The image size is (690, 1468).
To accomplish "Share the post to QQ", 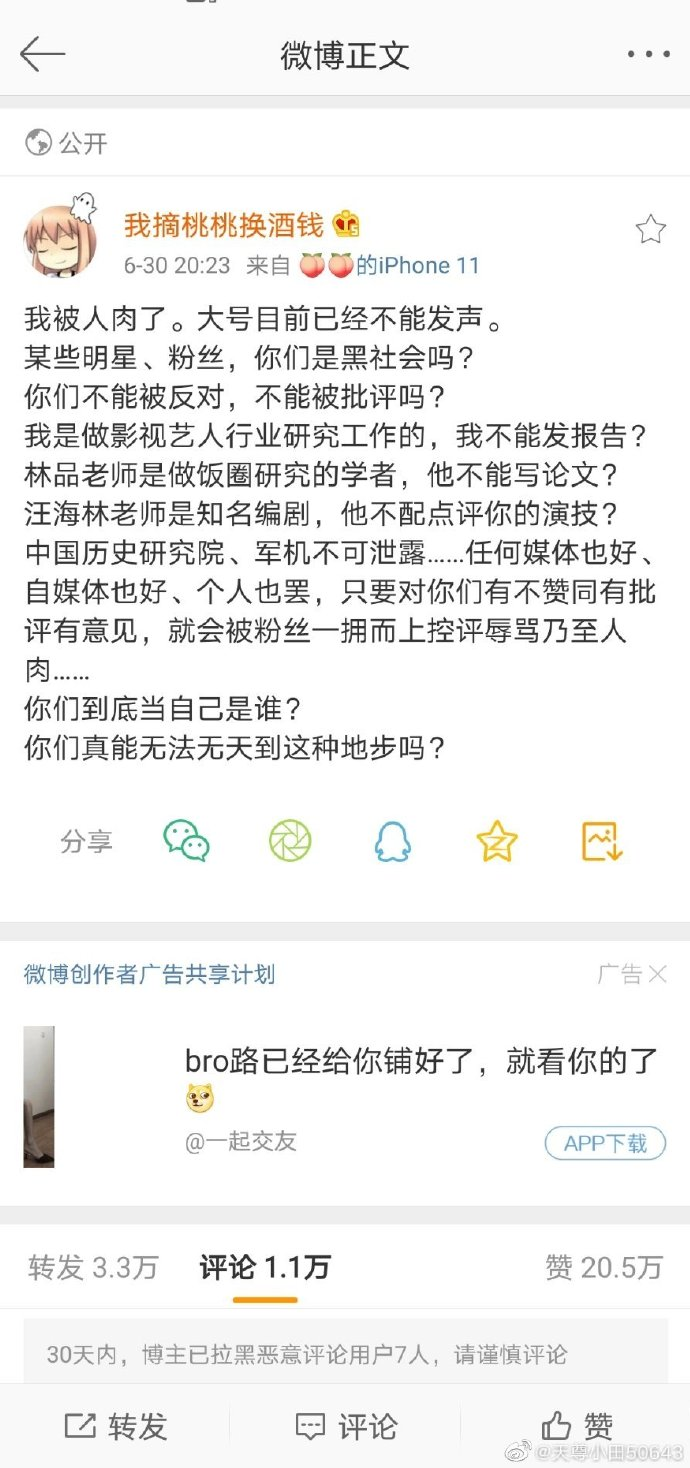I will 393,841.
